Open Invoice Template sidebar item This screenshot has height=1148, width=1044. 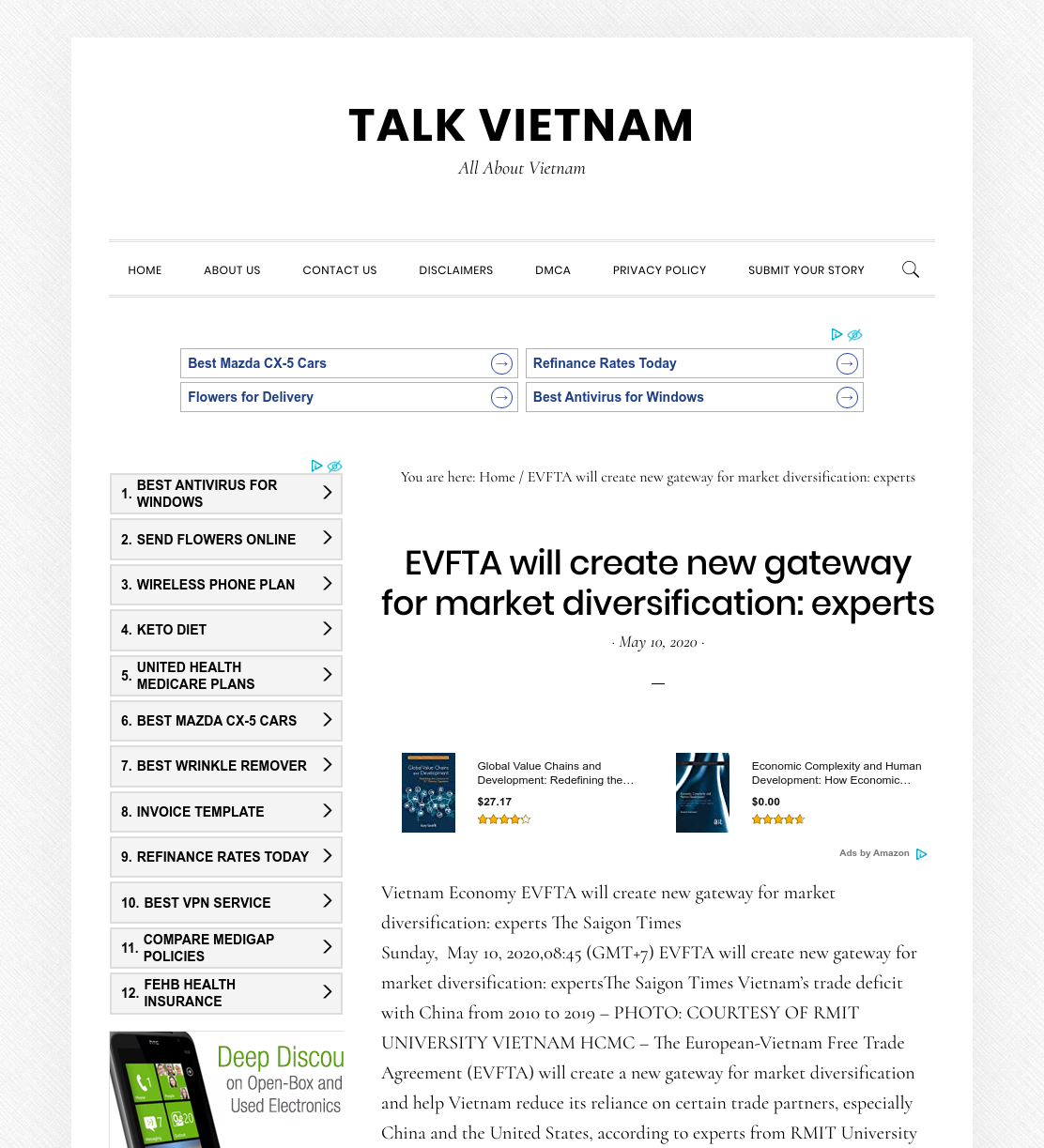click(226, 812)
